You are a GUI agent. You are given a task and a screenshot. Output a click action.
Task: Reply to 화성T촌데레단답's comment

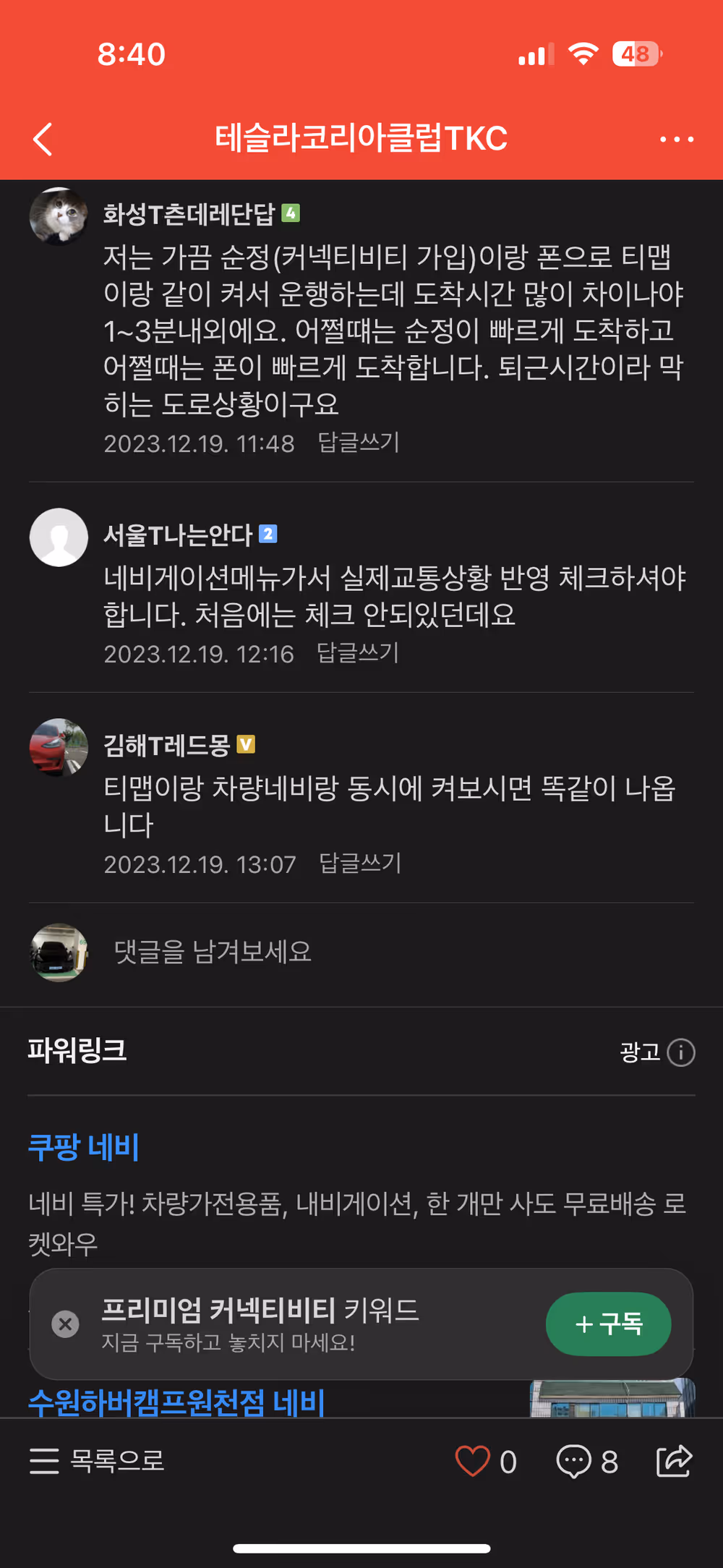(359, 442)
